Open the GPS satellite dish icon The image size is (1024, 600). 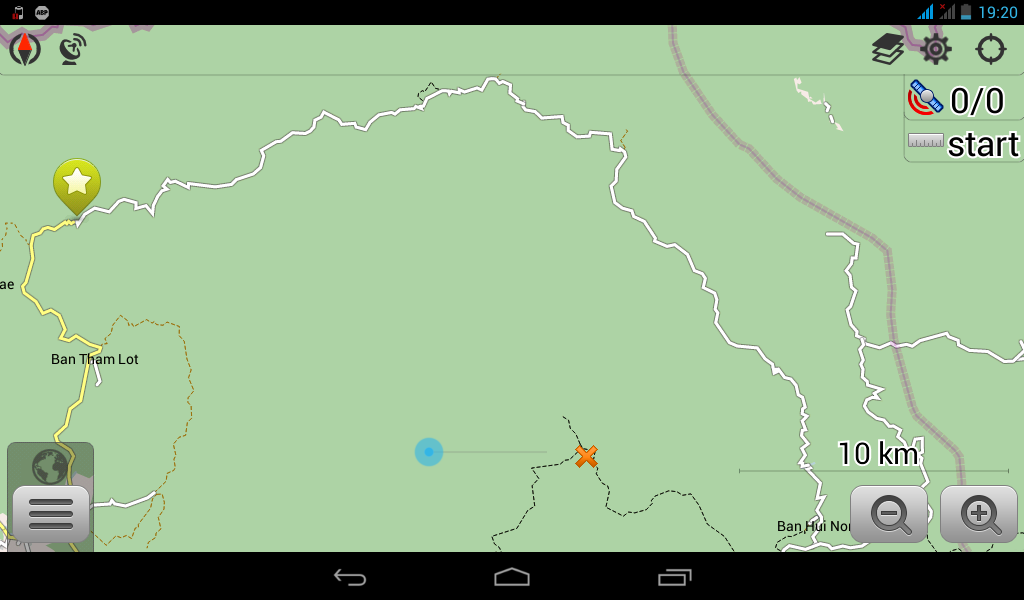pos(73,49)
